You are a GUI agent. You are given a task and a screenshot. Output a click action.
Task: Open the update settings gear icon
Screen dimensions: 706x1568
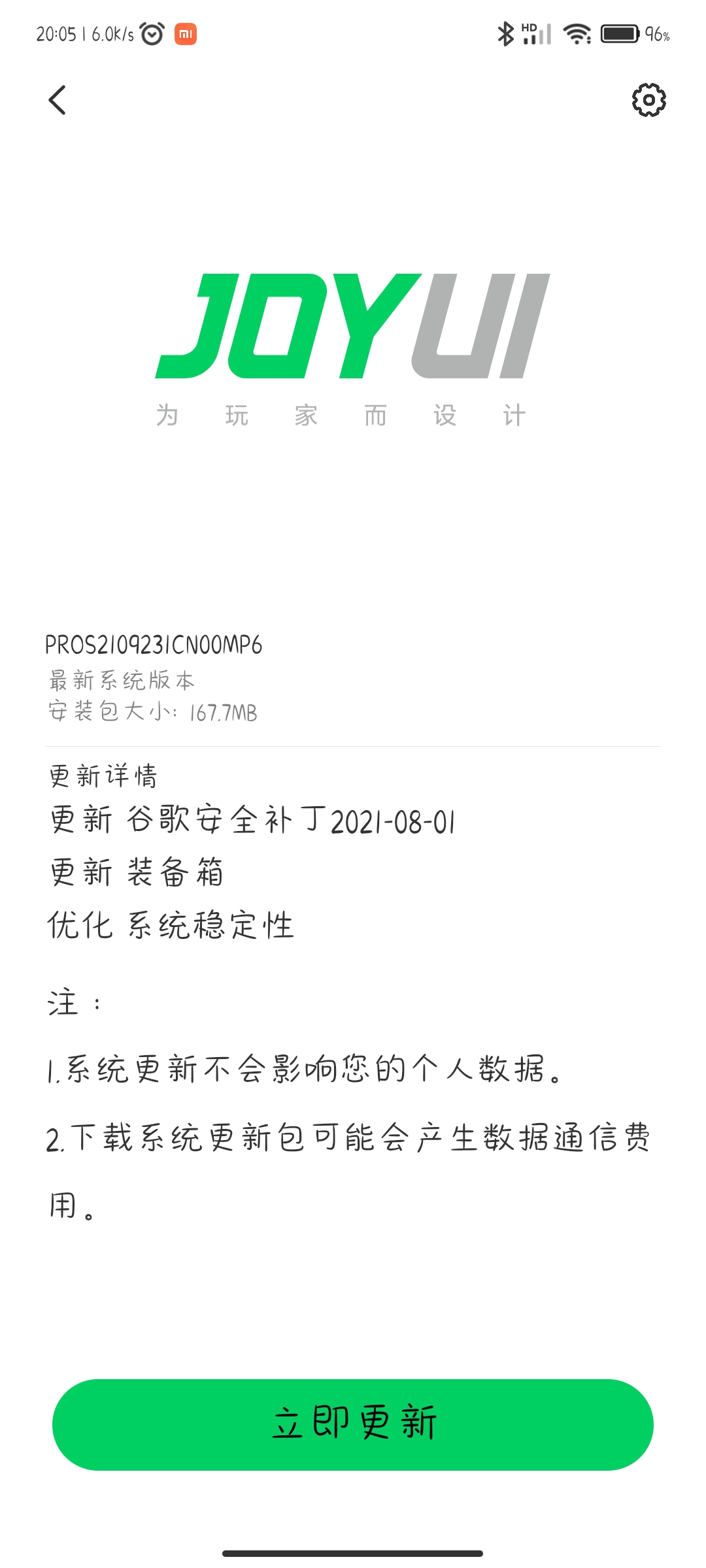click(648, 100)
